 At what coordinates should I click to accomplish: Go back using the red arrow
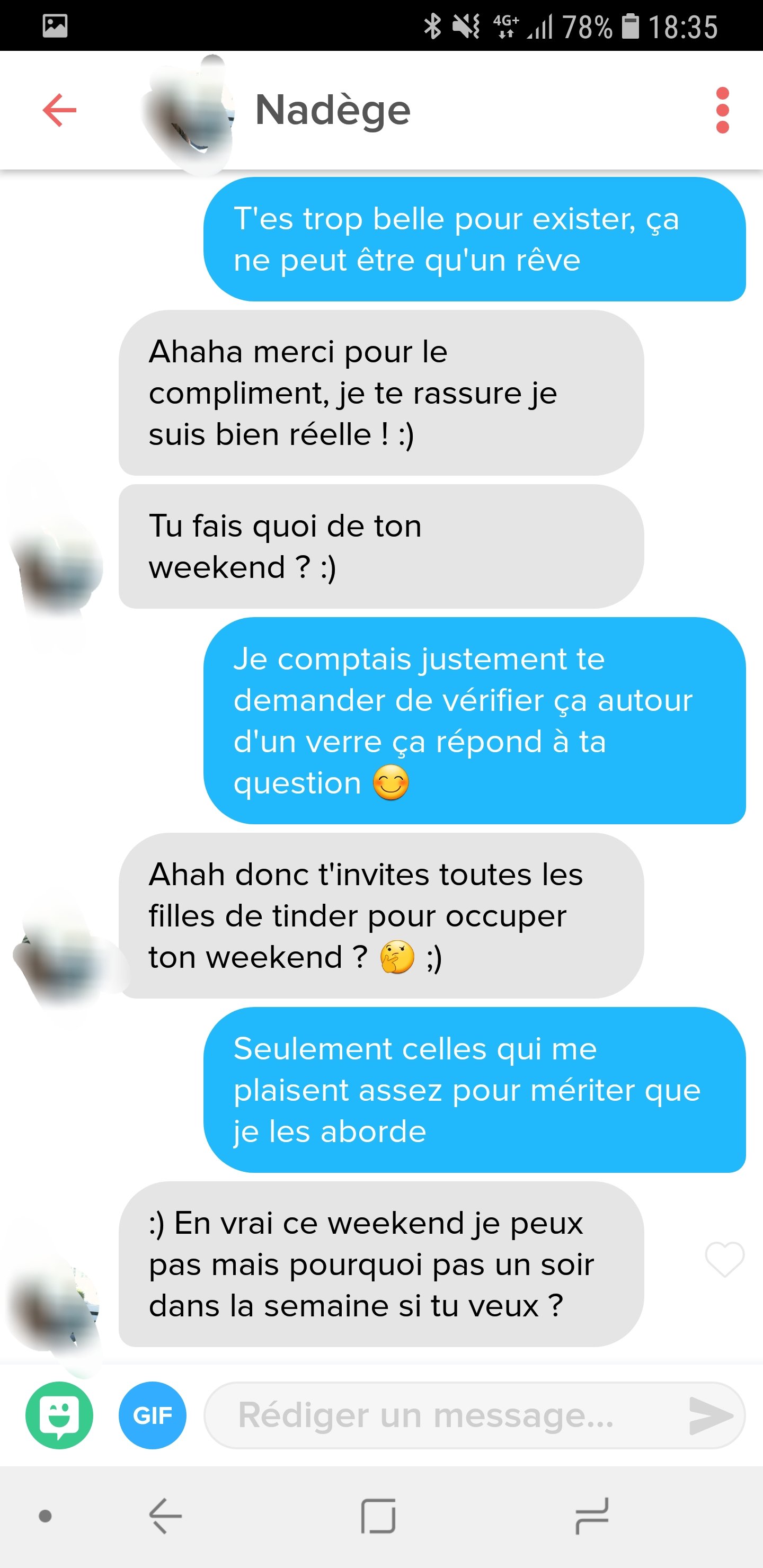(60, 110)
